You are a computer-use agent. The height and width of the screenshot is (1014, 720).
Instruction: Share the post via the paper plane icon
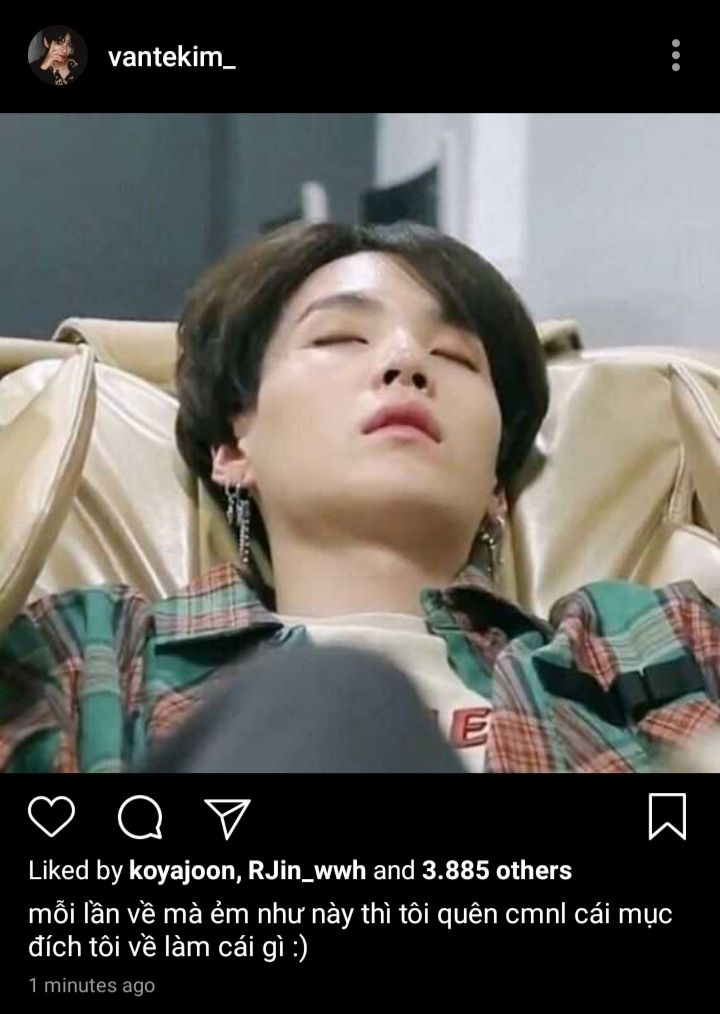coord(226,818)
